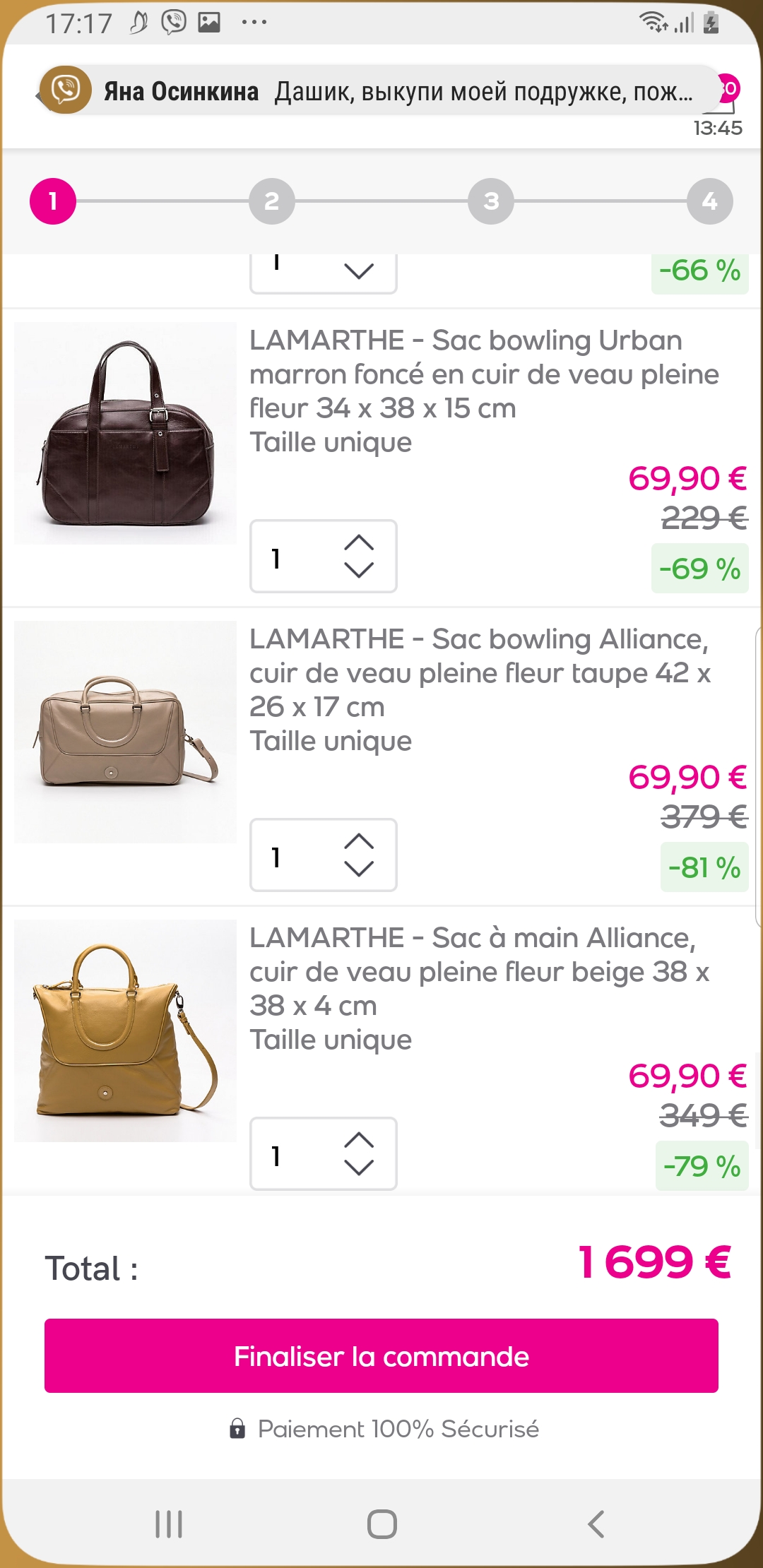The height and width of the screenshot is (1568, 763).
Task: Tap Finaliser la commande button
Action: click(381, 1356)
